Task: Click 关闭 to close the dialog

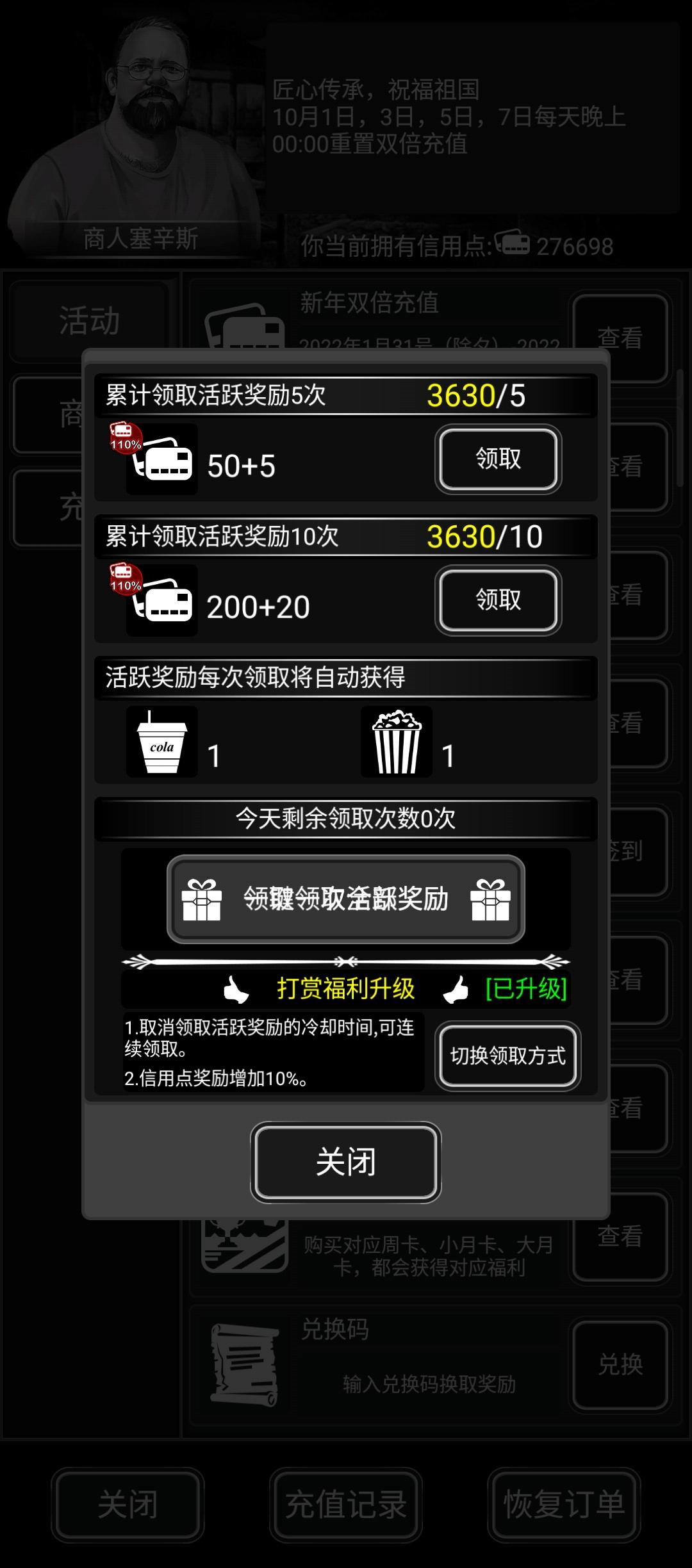Action: [x=346, y=1161]
